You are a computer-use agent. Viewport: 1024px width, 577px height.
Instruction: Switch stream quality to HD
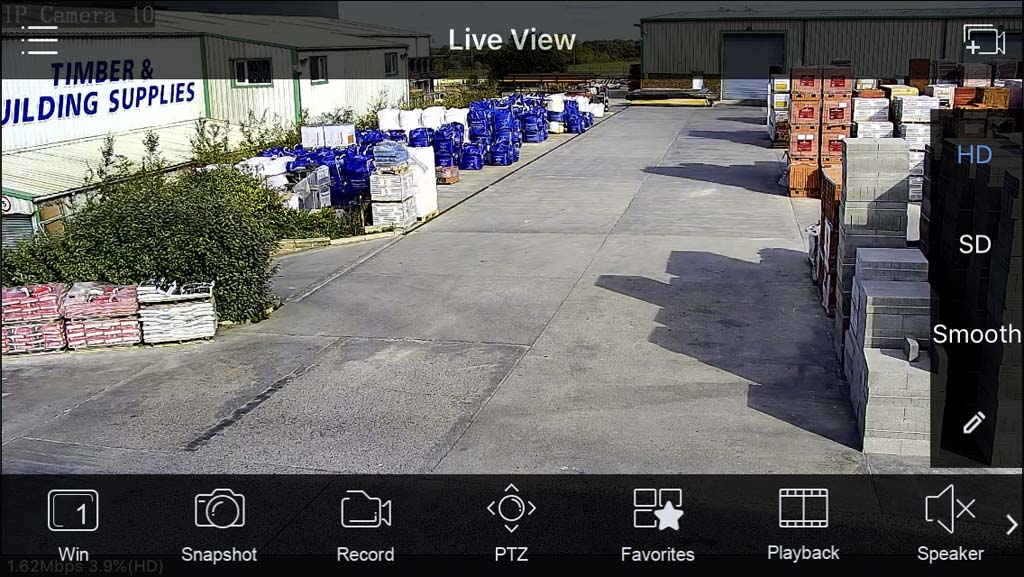974,155
